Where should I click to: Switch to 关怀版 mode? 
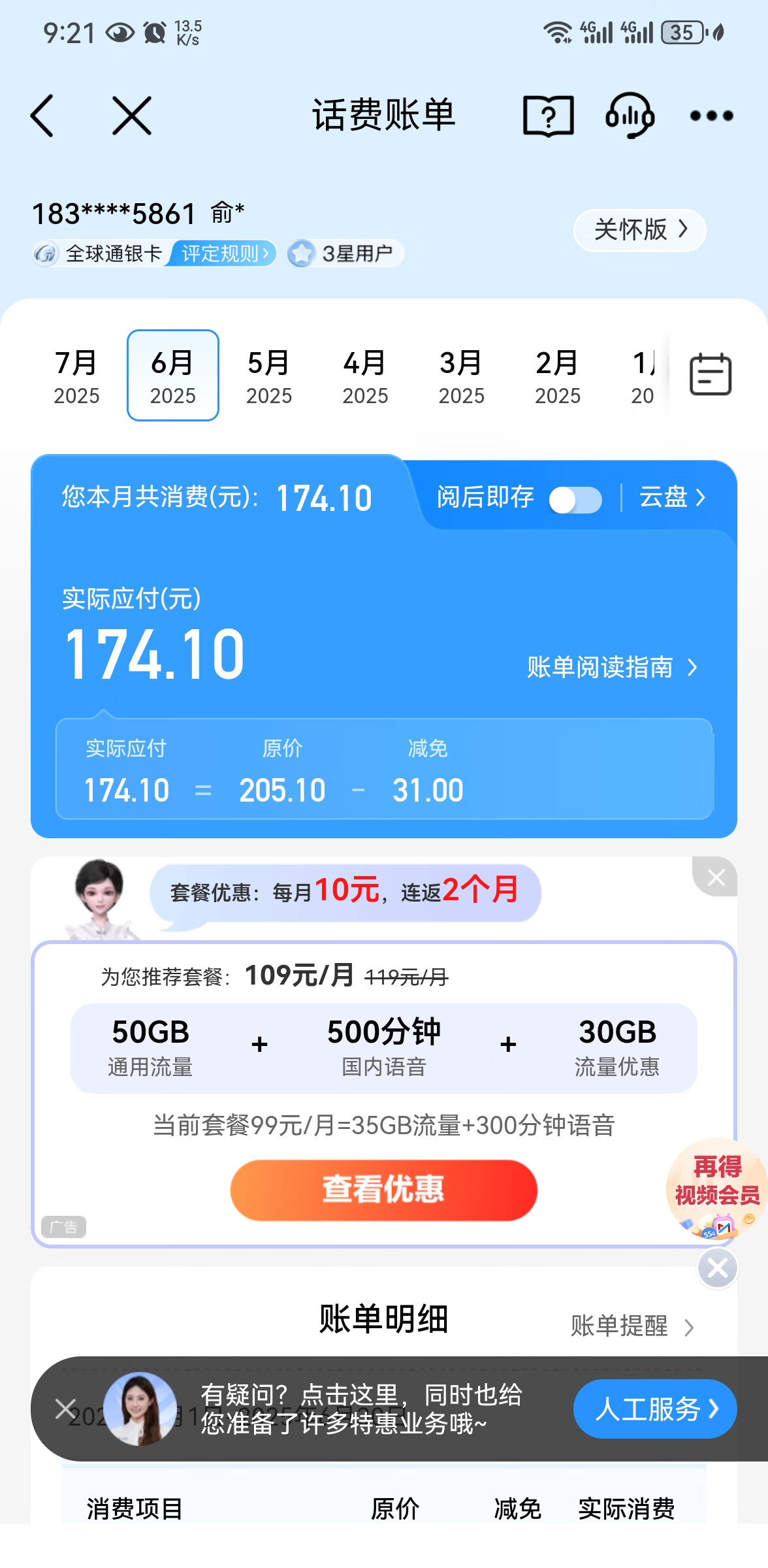click(x=639, y=230)
